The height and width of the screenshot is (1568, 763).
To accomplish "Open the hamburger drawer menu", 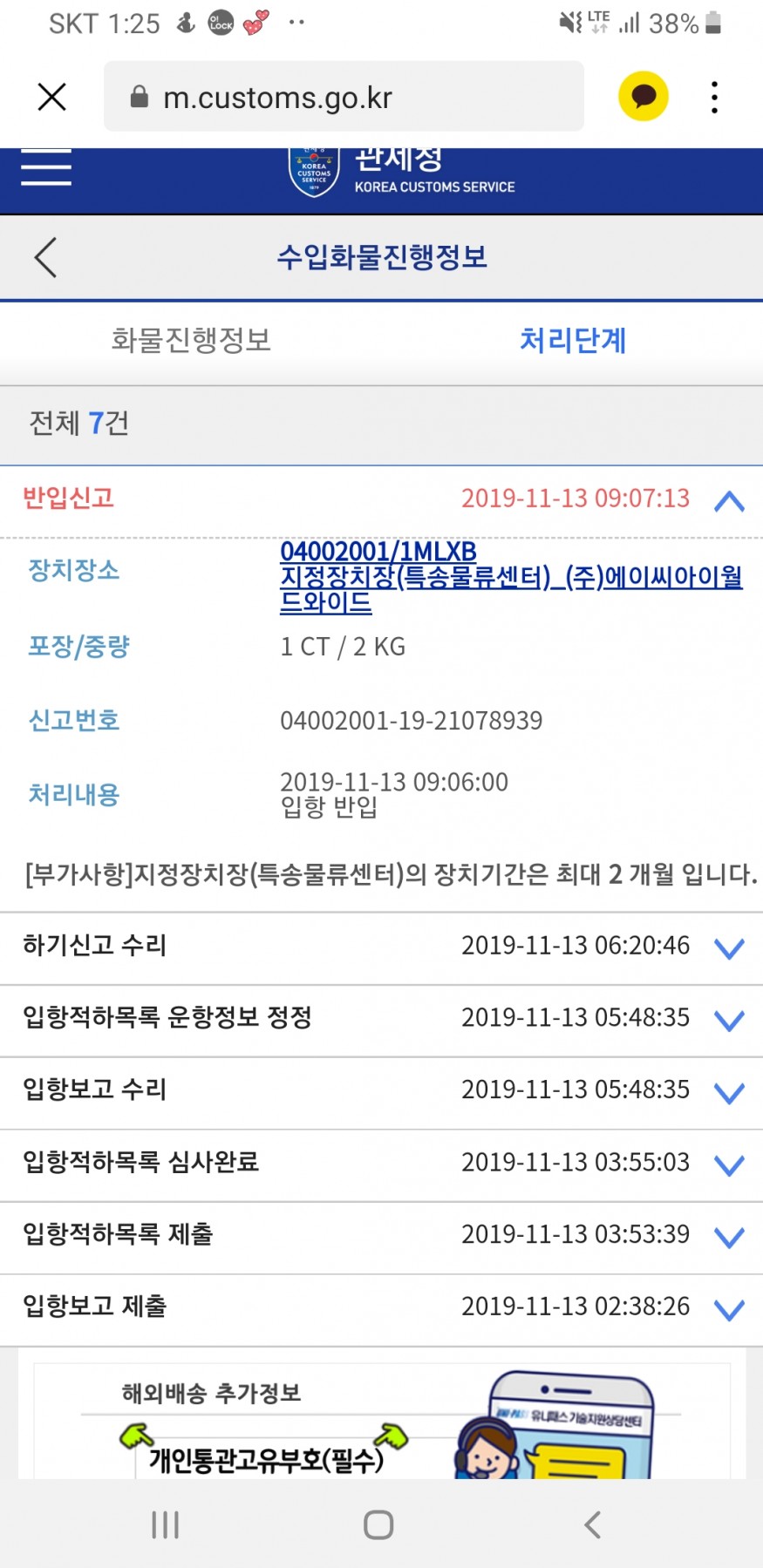I will [x=46, y=166].
